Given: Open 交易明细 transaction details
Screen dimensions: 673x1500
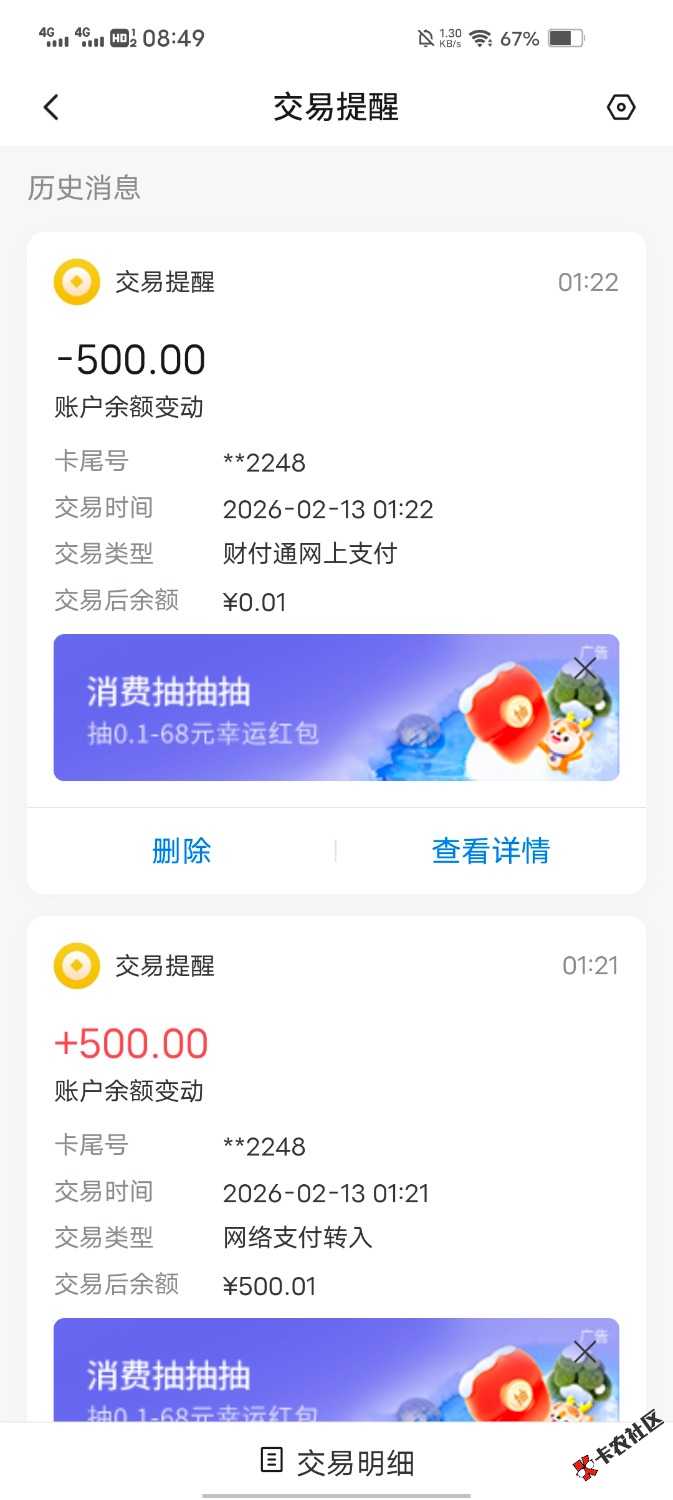Looking at the screenshot, I should pos(336,1462).
